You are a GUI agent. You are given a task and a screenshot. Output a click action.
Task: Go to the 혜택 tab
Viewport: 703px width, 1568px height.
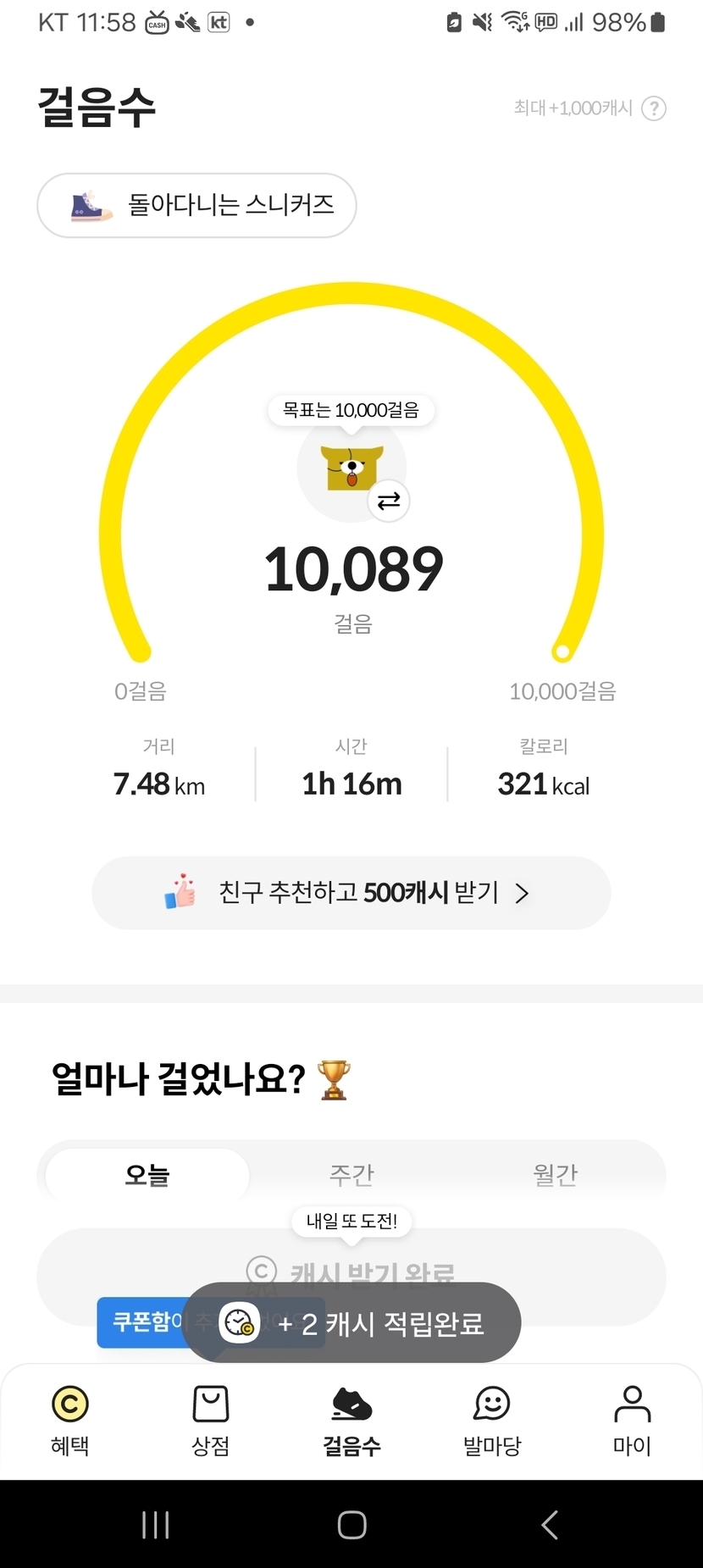(x=70, y=1421)
